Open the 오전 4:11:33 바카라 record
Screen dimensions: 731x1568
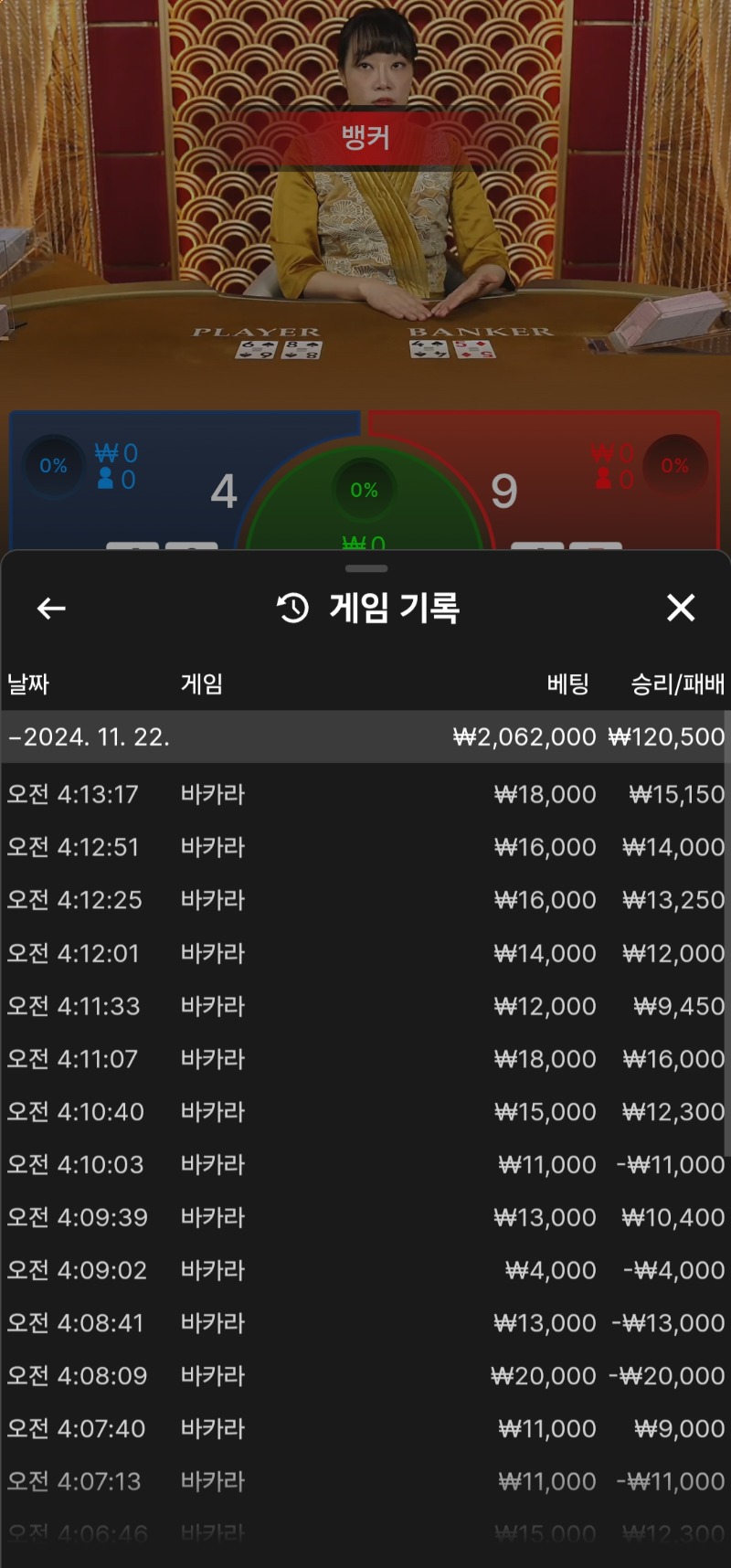pyautogui.click(x=365, y=1006)
